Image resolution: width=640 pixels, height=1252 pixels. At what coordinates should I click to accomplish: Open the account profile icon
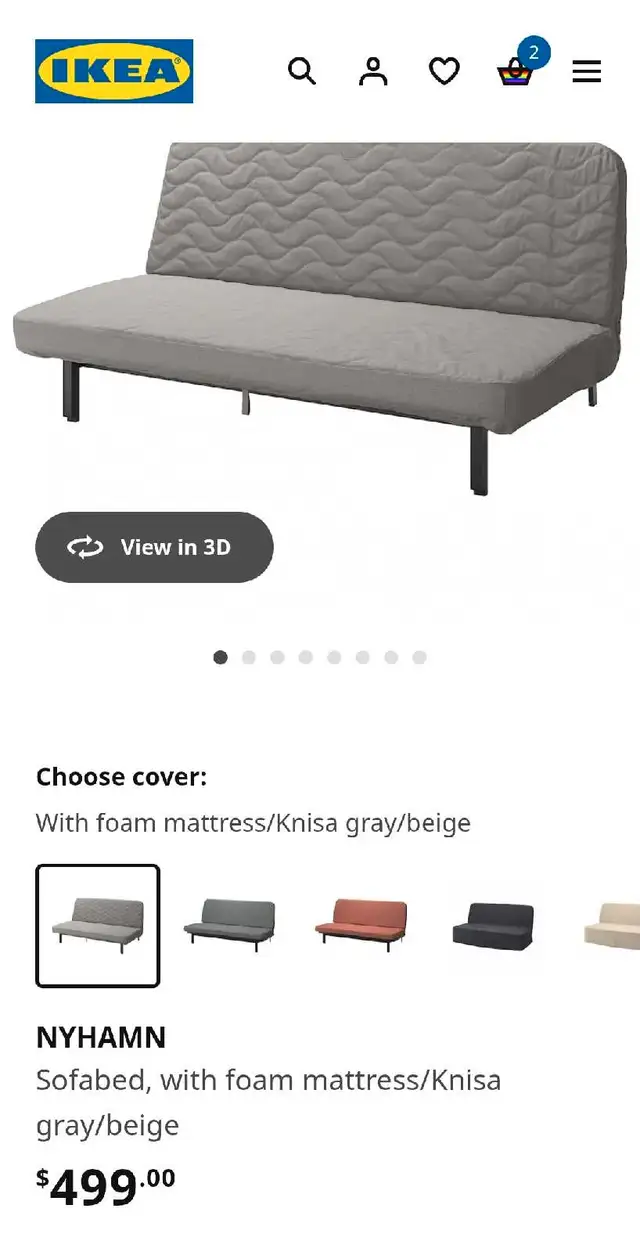pyautogui.click(x=373, y=71)
